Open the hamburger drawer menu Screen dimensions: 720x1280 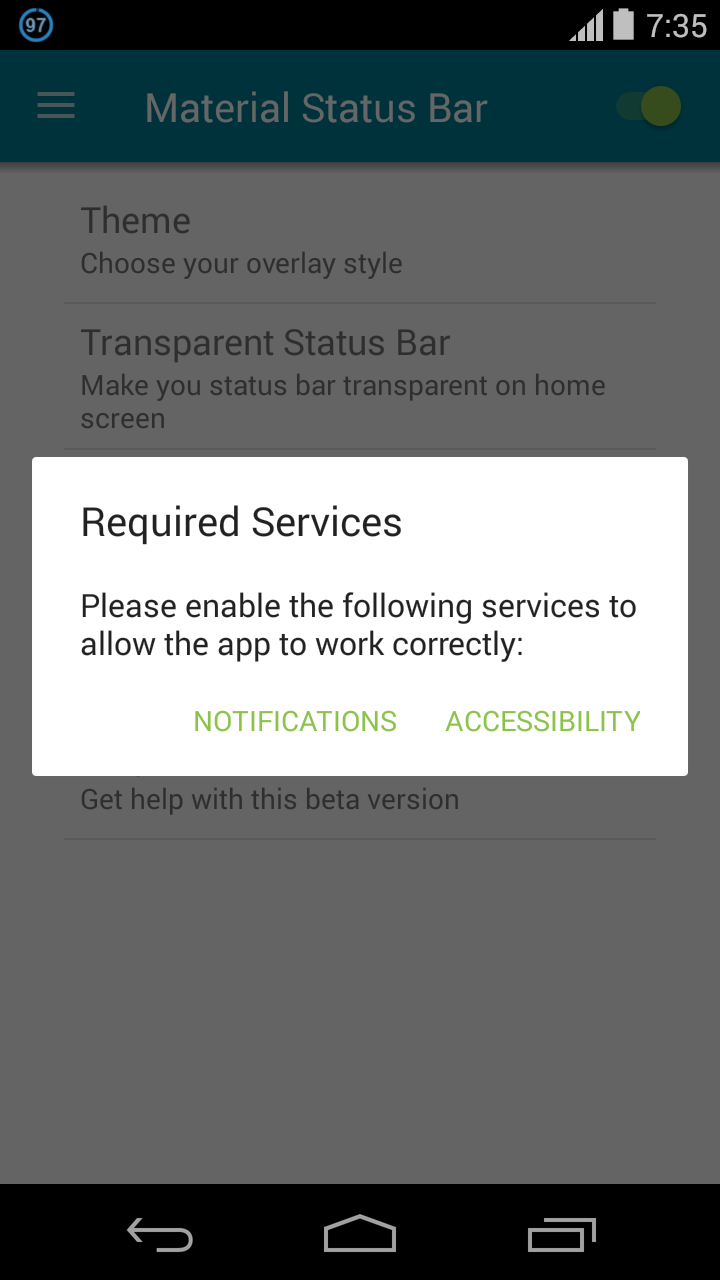click(x=56, y=106)
